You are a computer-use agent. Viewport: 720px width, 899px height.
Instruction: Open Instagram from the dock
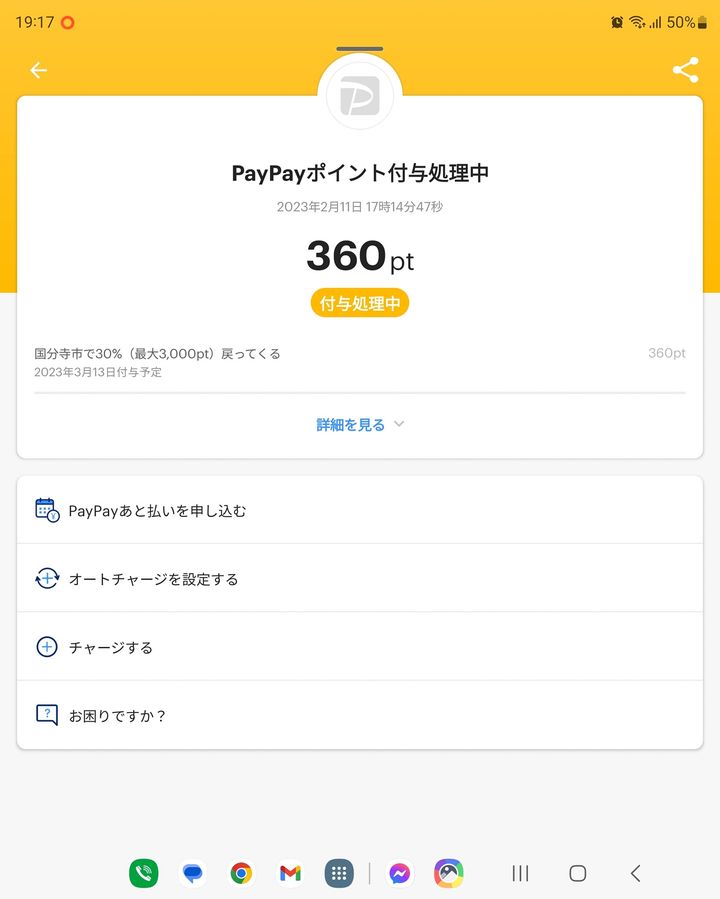448,872
